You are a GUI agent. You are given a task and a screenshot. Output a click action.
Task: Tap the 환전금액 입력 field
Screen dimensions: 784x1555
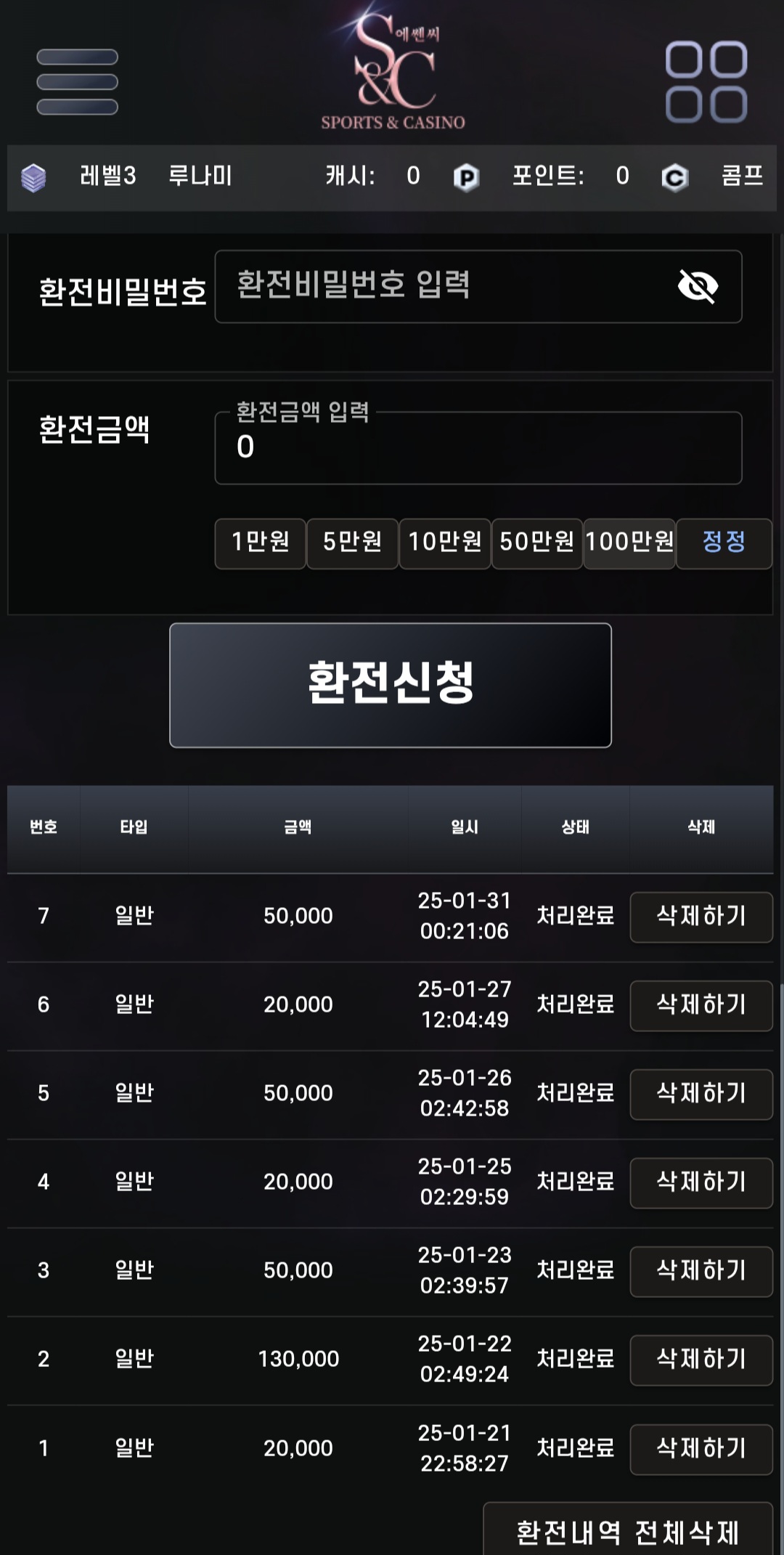coord(478,447)
